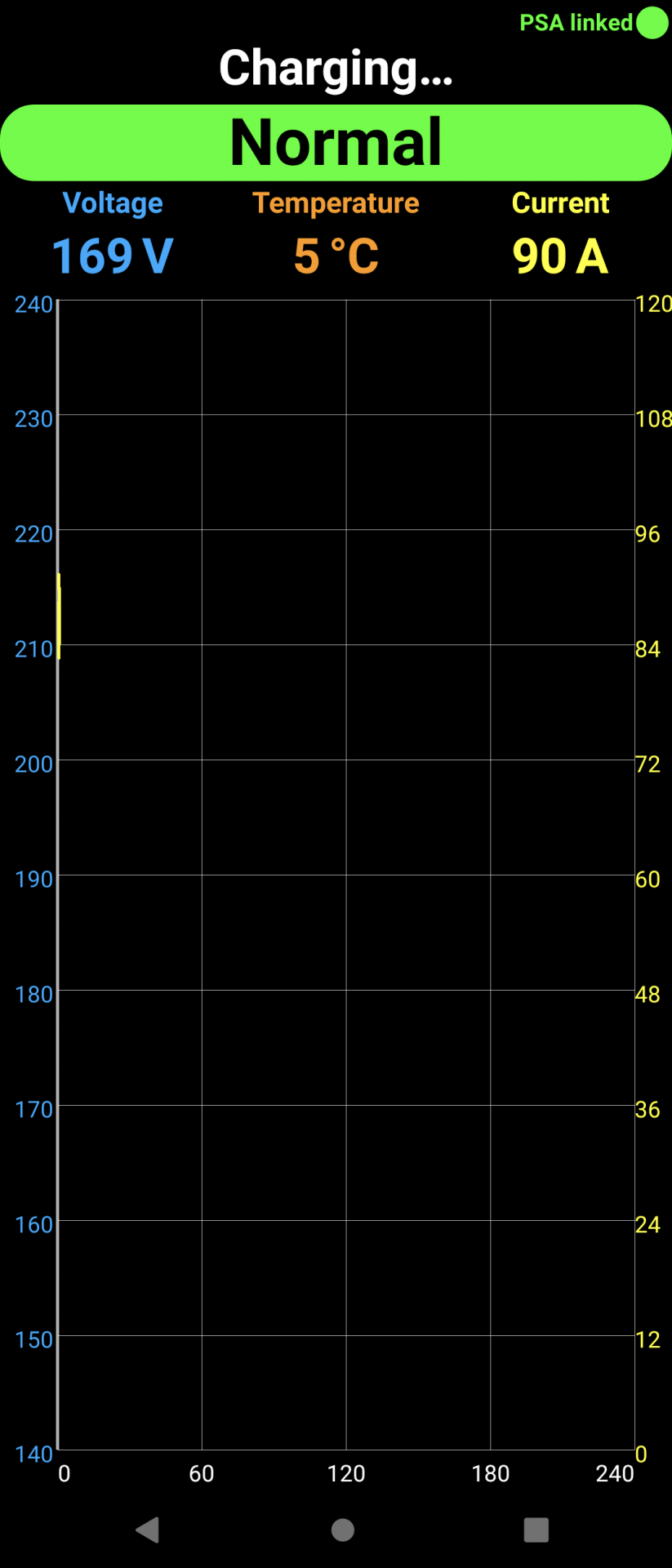Tap the green Normal status button
This screenshot has height=1568, width=672.
tap(336, 143)
